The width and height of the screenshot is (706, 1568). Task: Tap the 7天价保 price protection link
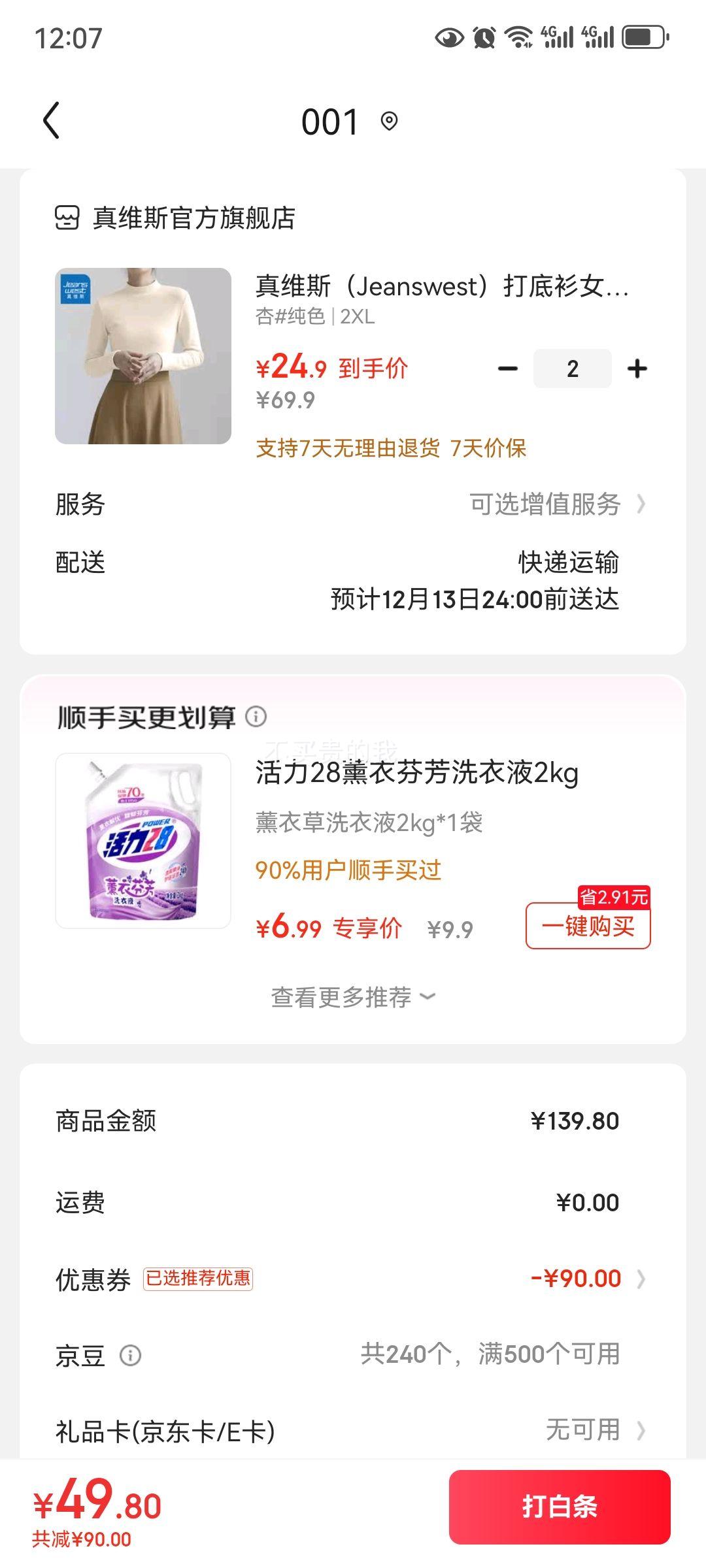coord(490,449)
